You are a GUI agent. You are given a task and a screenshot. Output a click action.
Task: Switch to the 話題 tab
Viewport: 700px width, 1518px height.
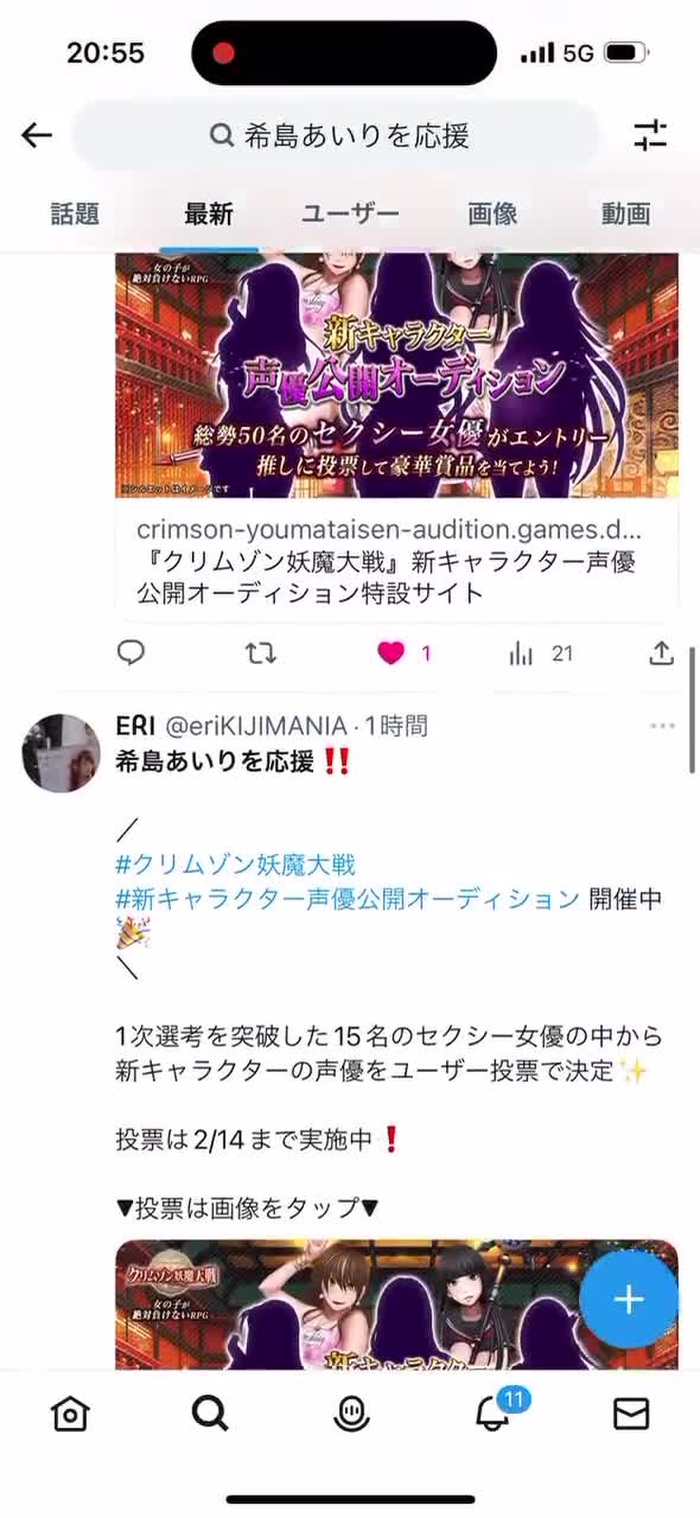(x=75, y=213)
